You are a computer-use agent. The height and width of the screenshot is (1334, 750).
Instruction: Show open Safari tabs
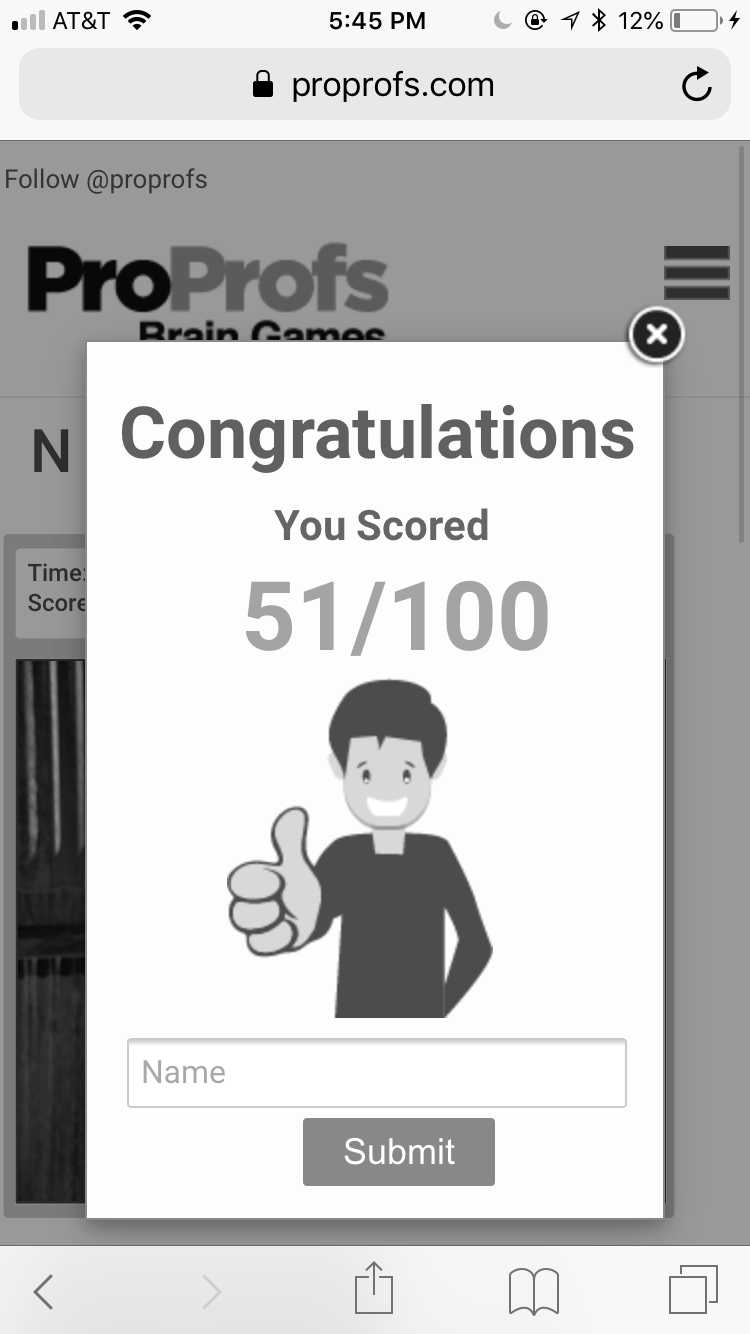693,1290
